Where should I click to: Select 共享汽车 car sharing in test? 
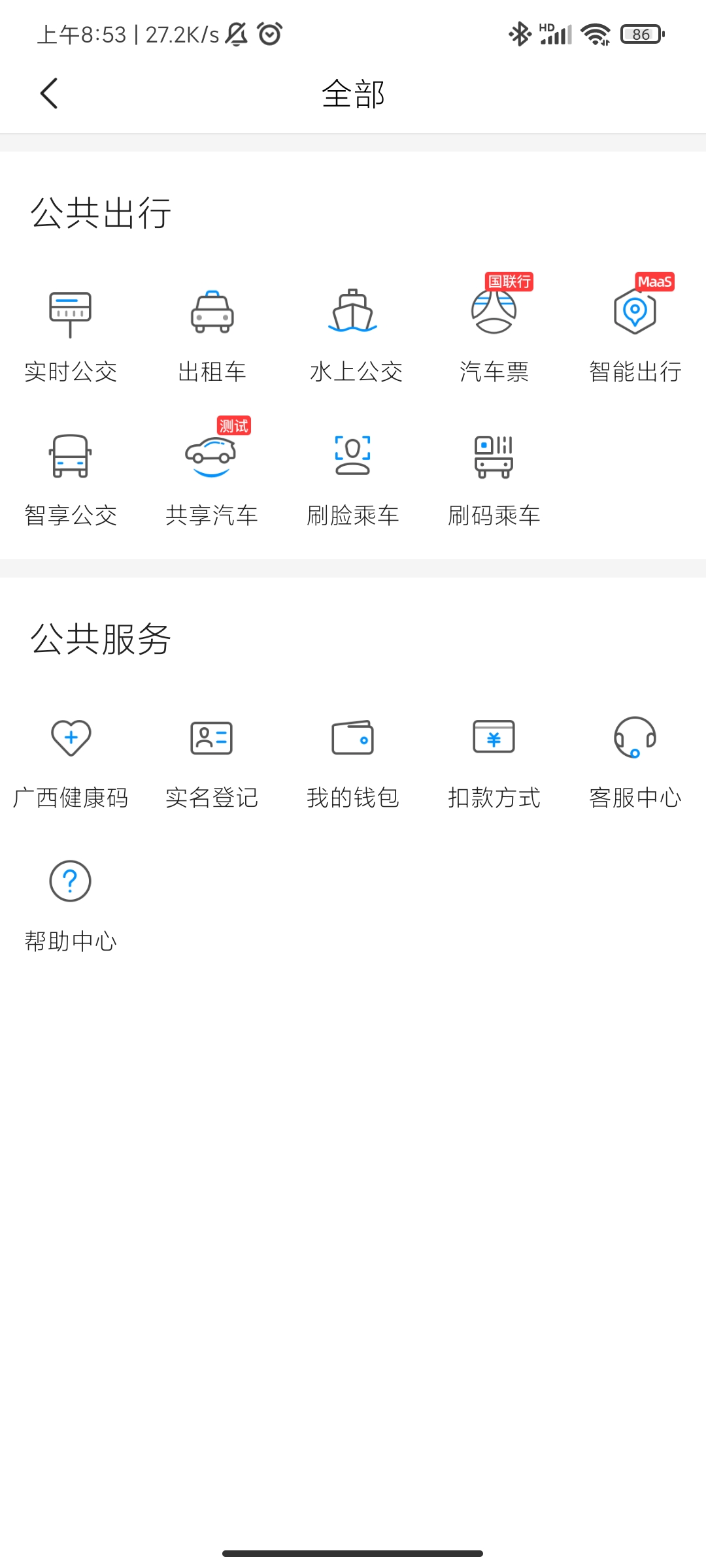coord(212,476)
